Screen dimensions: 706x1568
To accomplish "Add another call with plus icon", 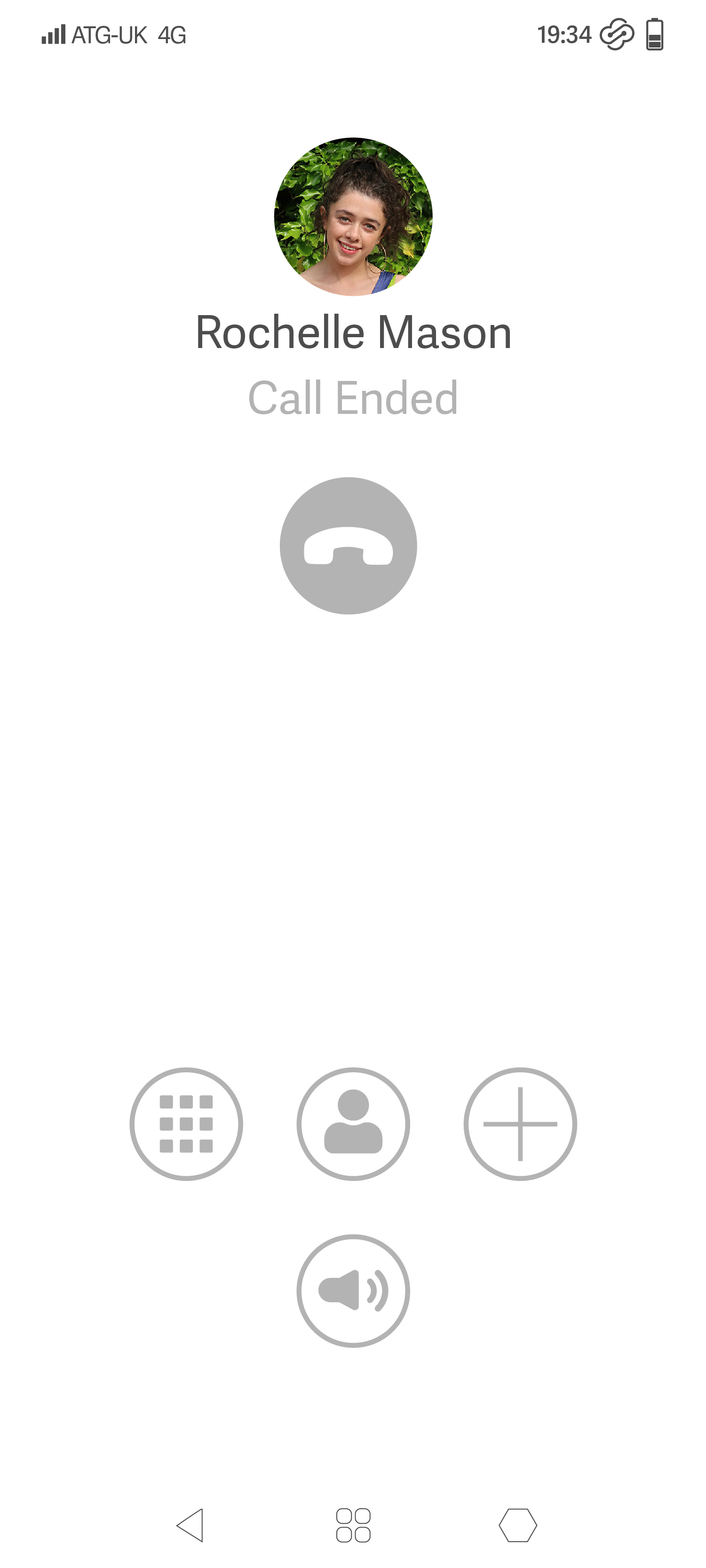I will coord(520,1124).
